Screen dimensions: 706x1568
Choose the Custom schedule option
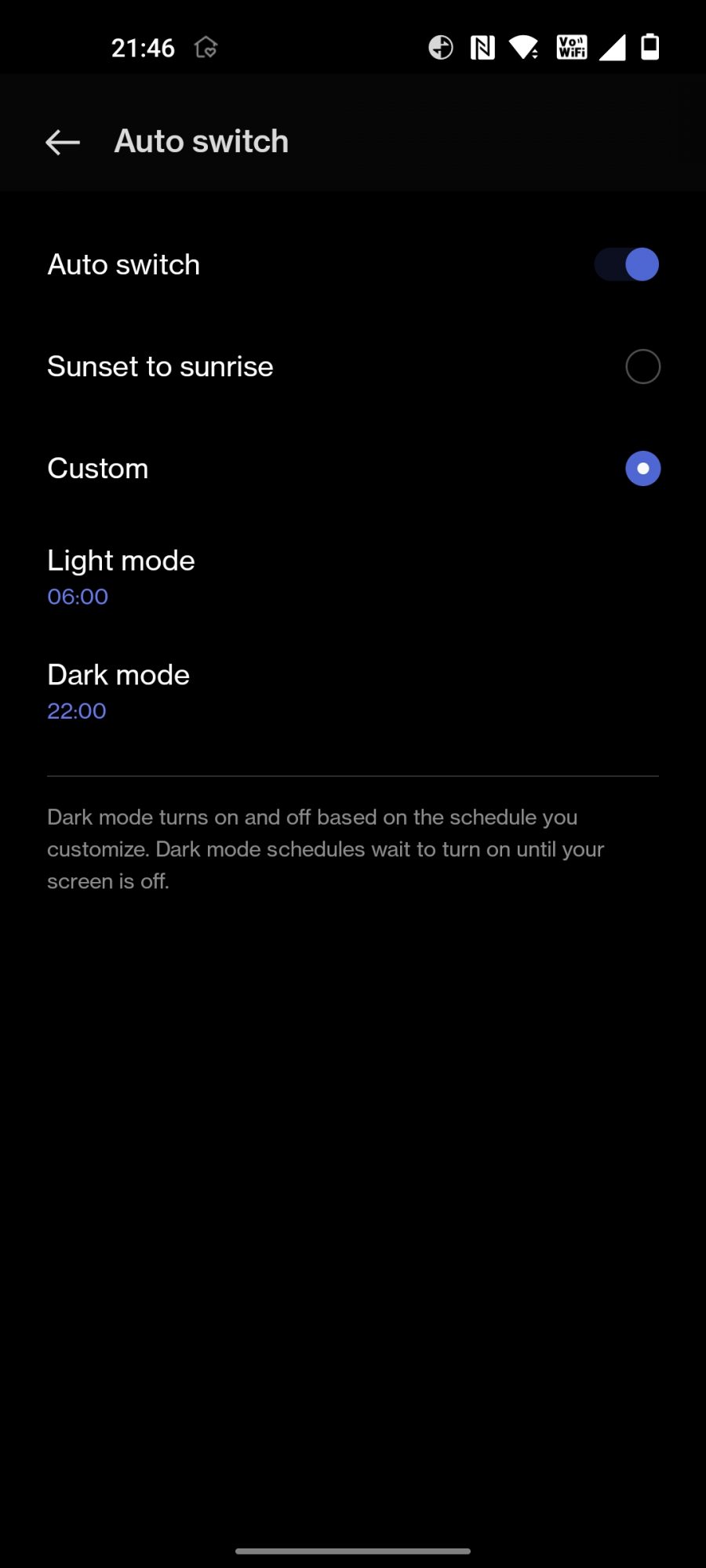pos(642,469)
